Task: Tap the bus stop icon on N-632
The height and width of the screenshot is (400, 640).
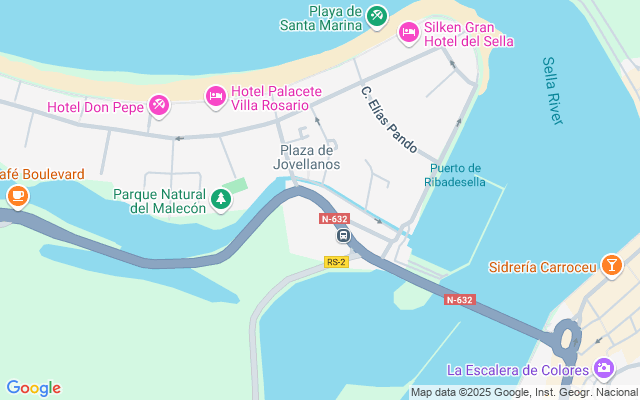Action: tap(343, 236)
